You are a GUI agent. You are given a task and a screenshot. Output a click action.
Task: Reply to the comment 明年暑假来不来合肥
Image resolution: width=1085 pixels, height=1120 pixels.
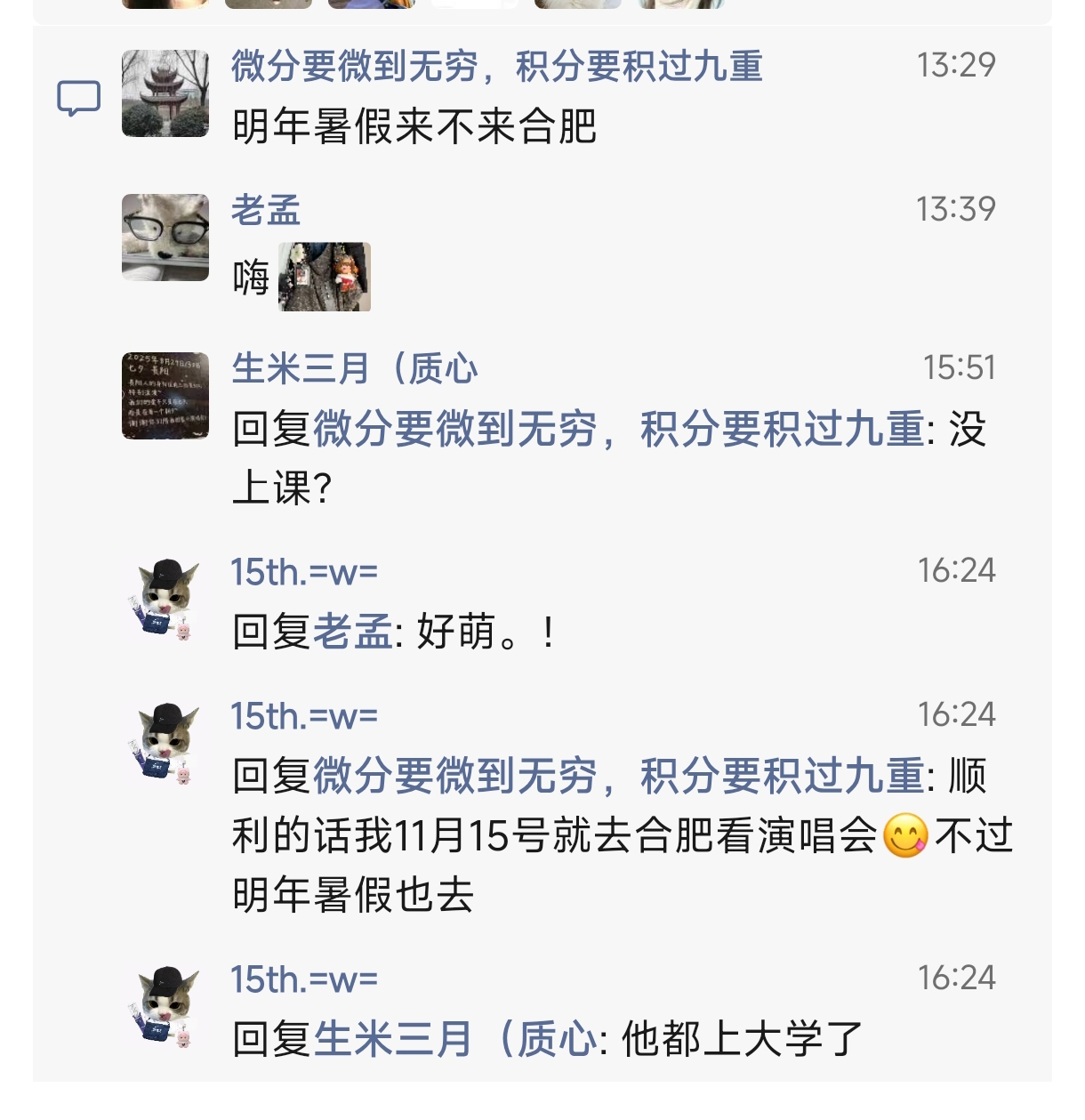[414, 126]
